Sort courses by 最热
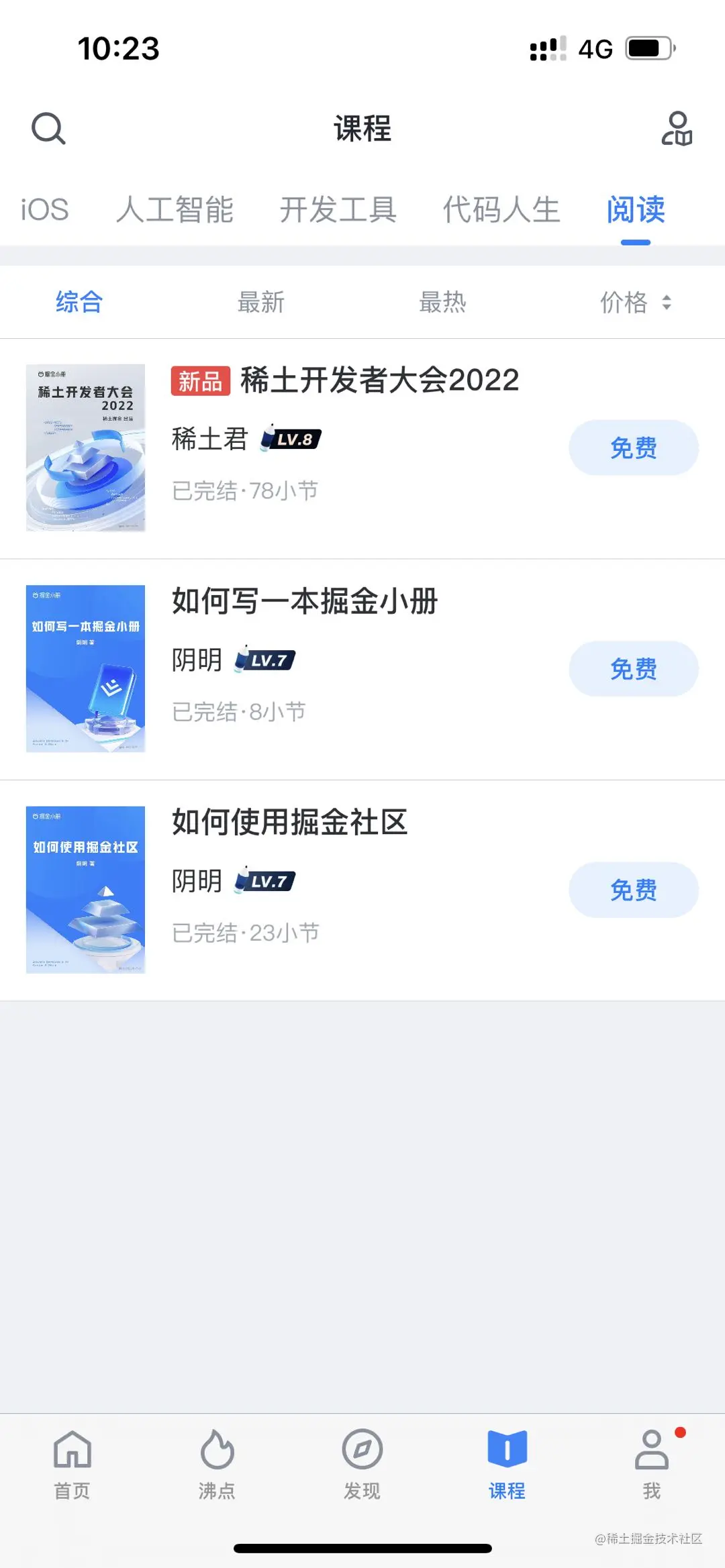 [x=442, y=302]
